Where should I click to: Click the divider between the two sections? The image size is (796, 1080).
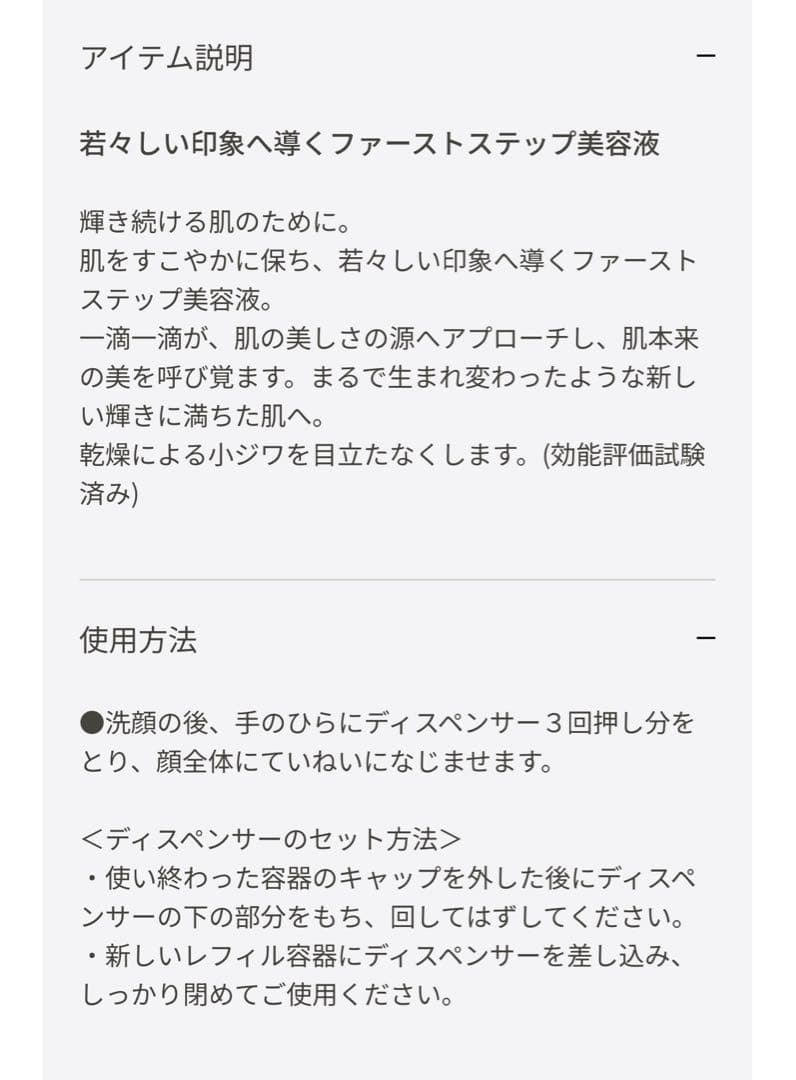coord(398,577)
